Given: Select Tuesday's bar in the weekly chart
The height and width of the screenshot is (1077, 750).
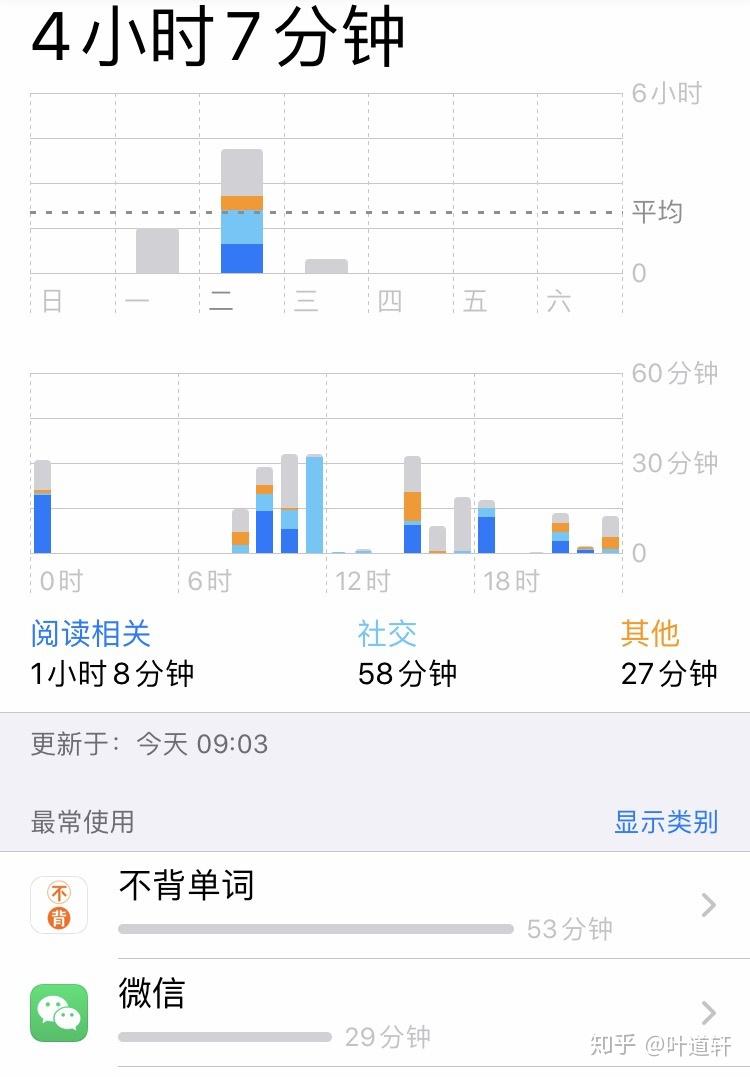Looking at the screenshot, I should pos(242,211).
